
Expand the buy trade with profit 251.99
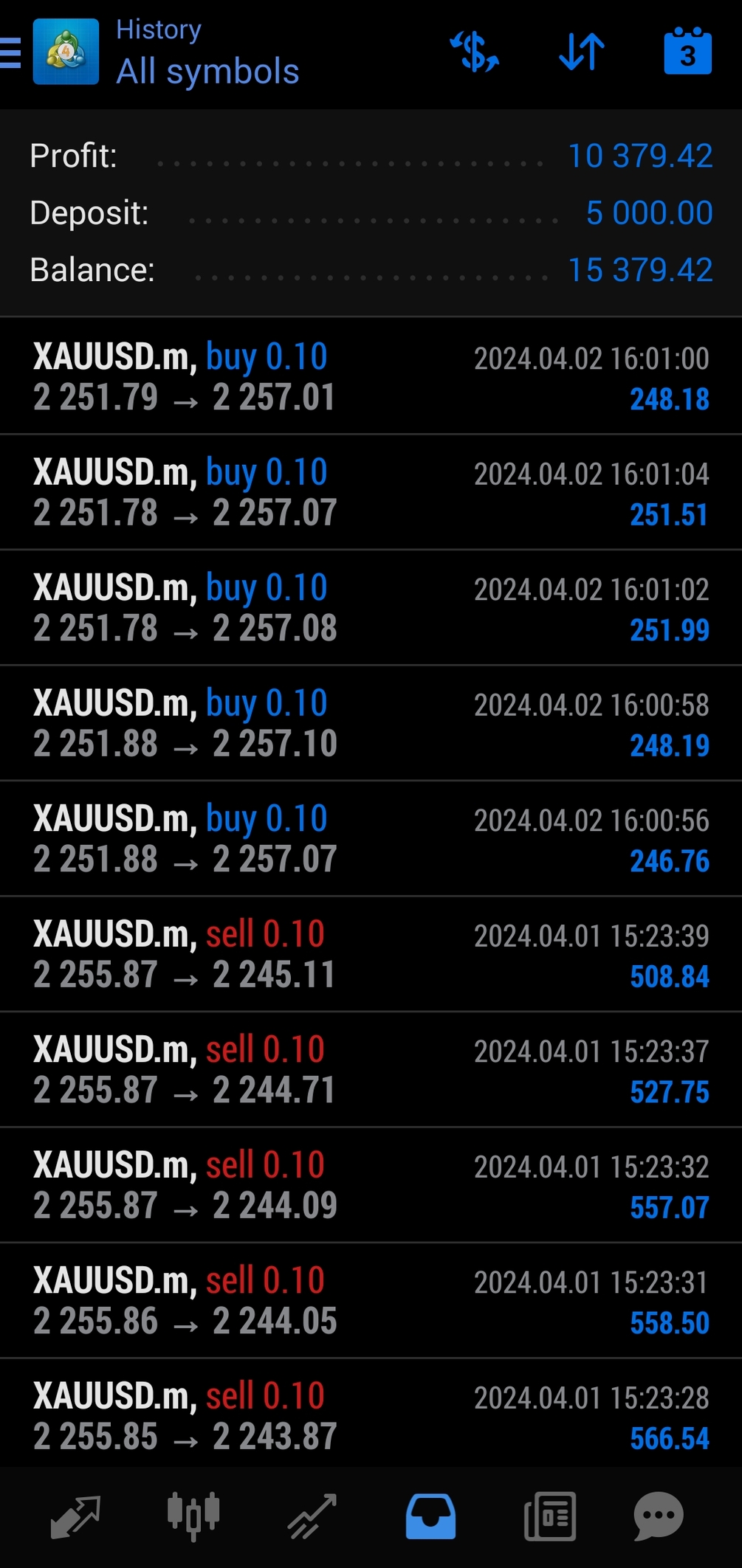click(x=371, y=608)
